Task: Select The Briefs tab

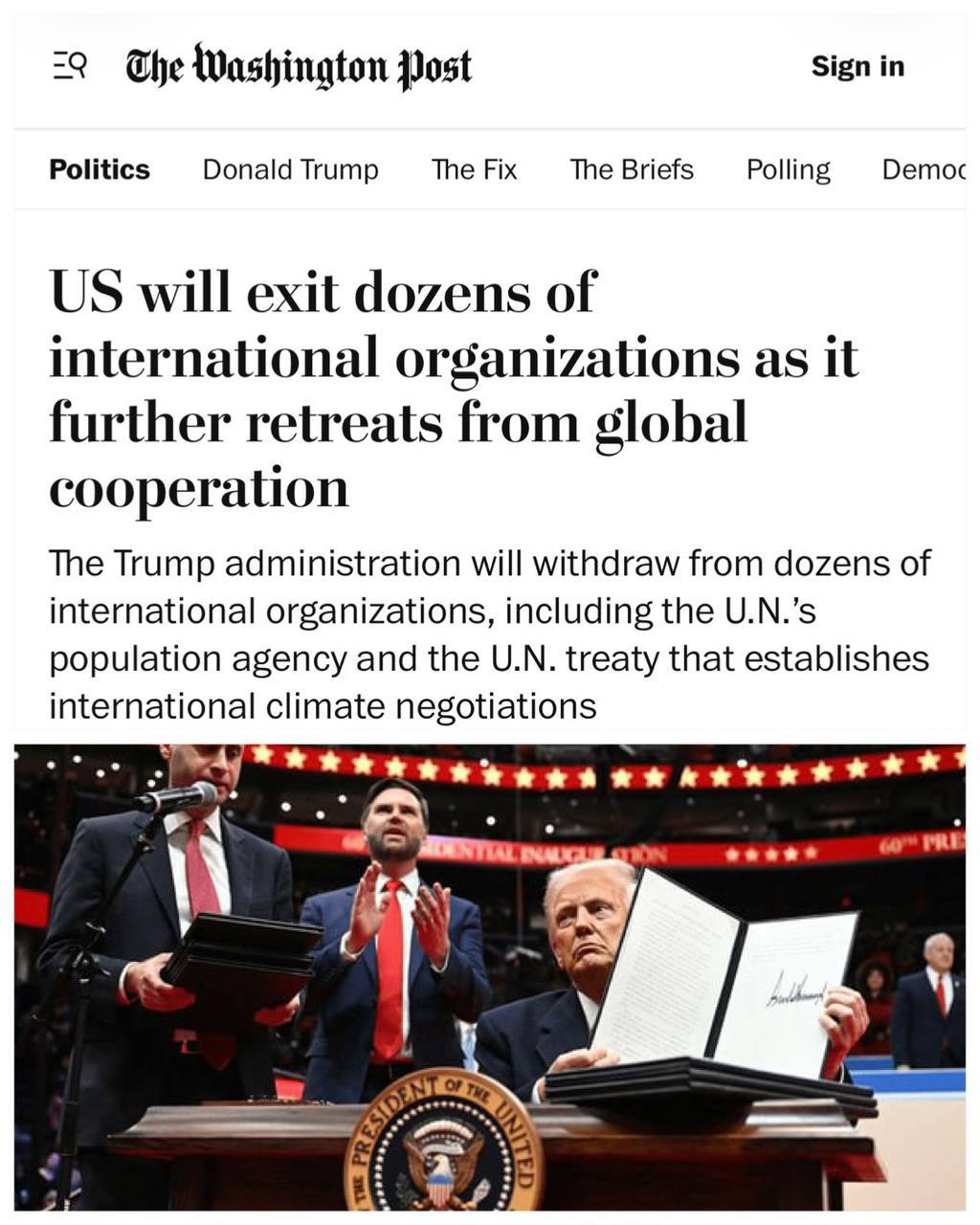Action: point(631,169)
